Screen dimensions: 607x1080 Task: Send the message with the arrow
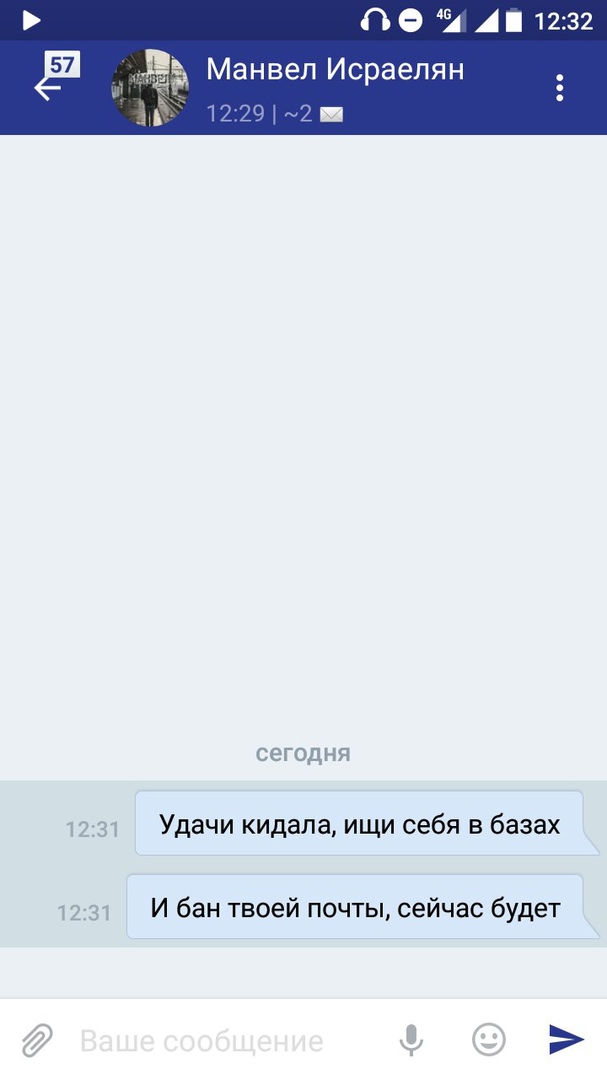566,1040
